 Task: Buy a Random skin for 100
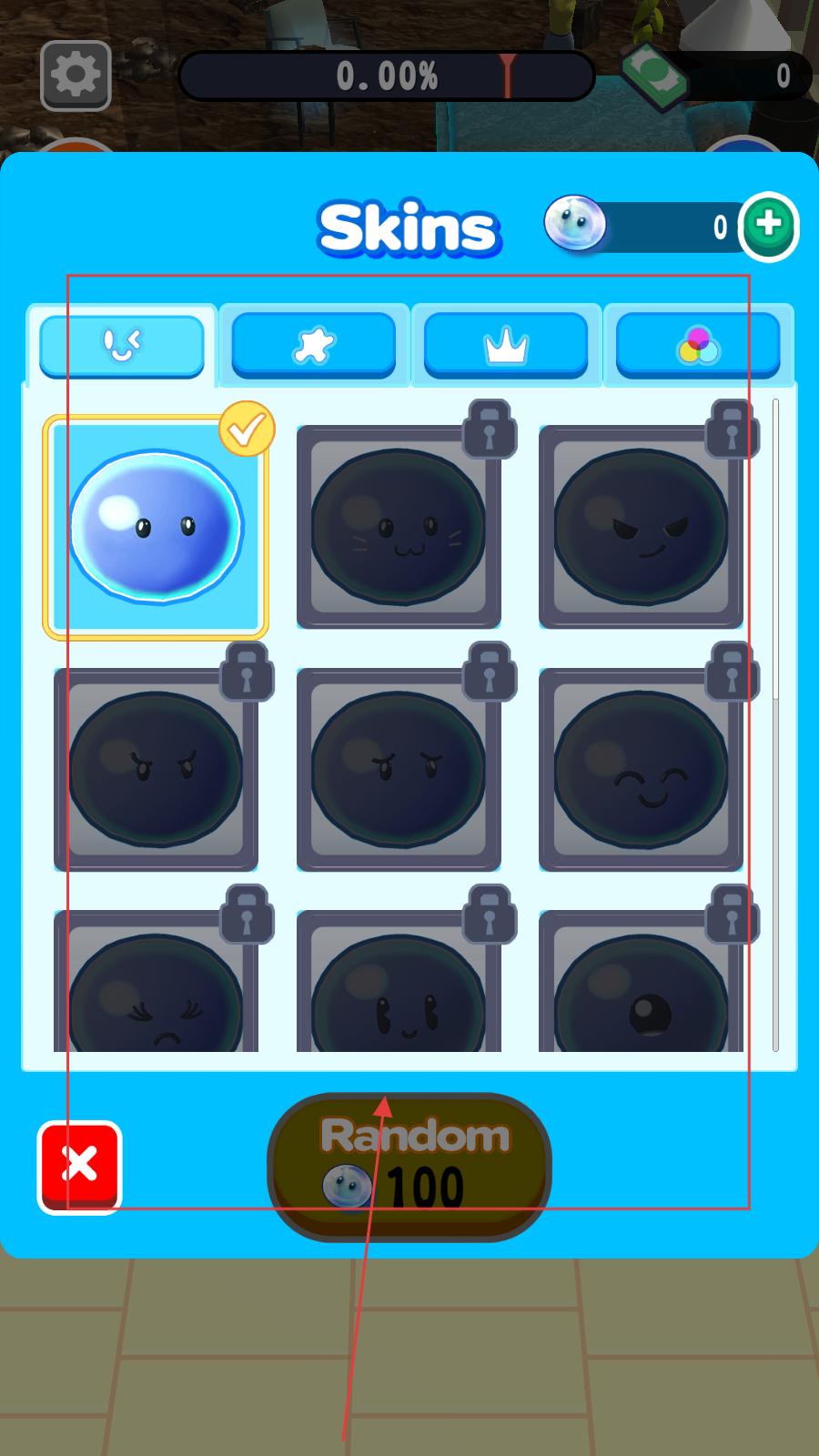[x=409, y=1166]
